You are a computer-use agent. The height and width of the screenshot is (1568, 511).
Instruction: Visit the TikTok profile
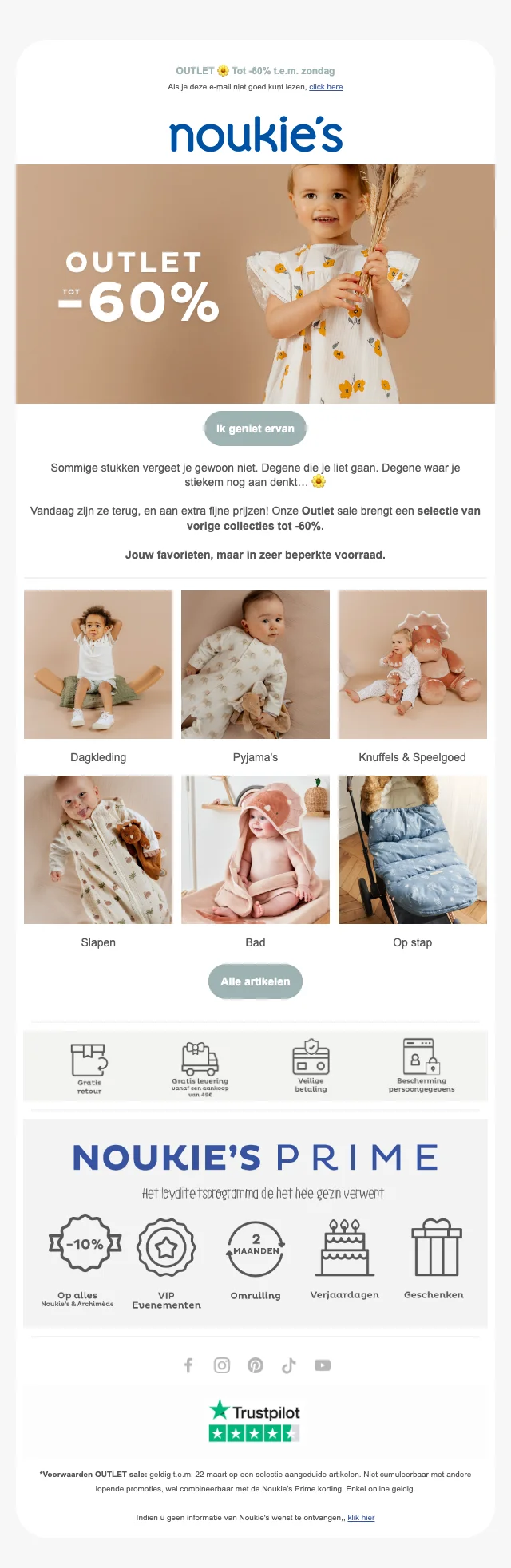289,1365
